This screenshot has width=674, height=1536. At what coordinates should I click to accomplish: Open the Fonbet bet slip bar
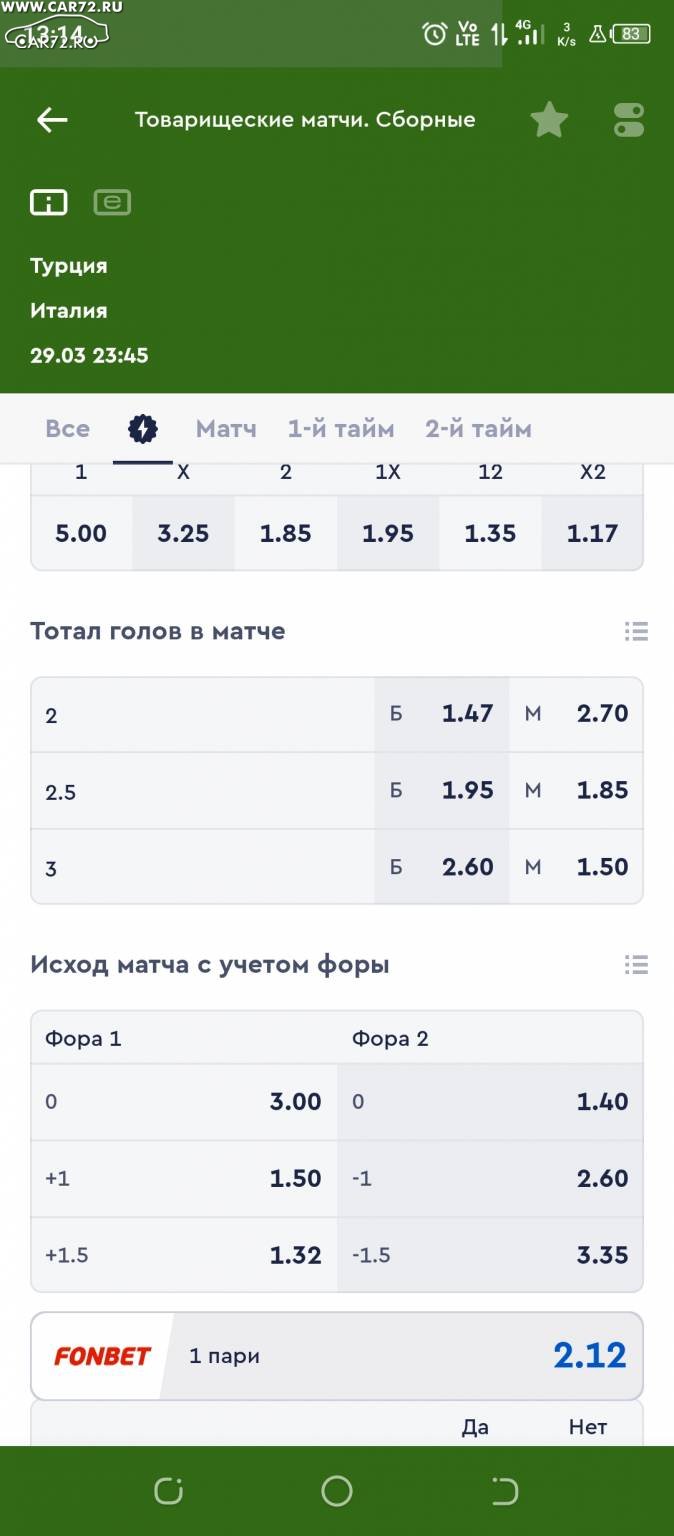(x=337, y=1356)
